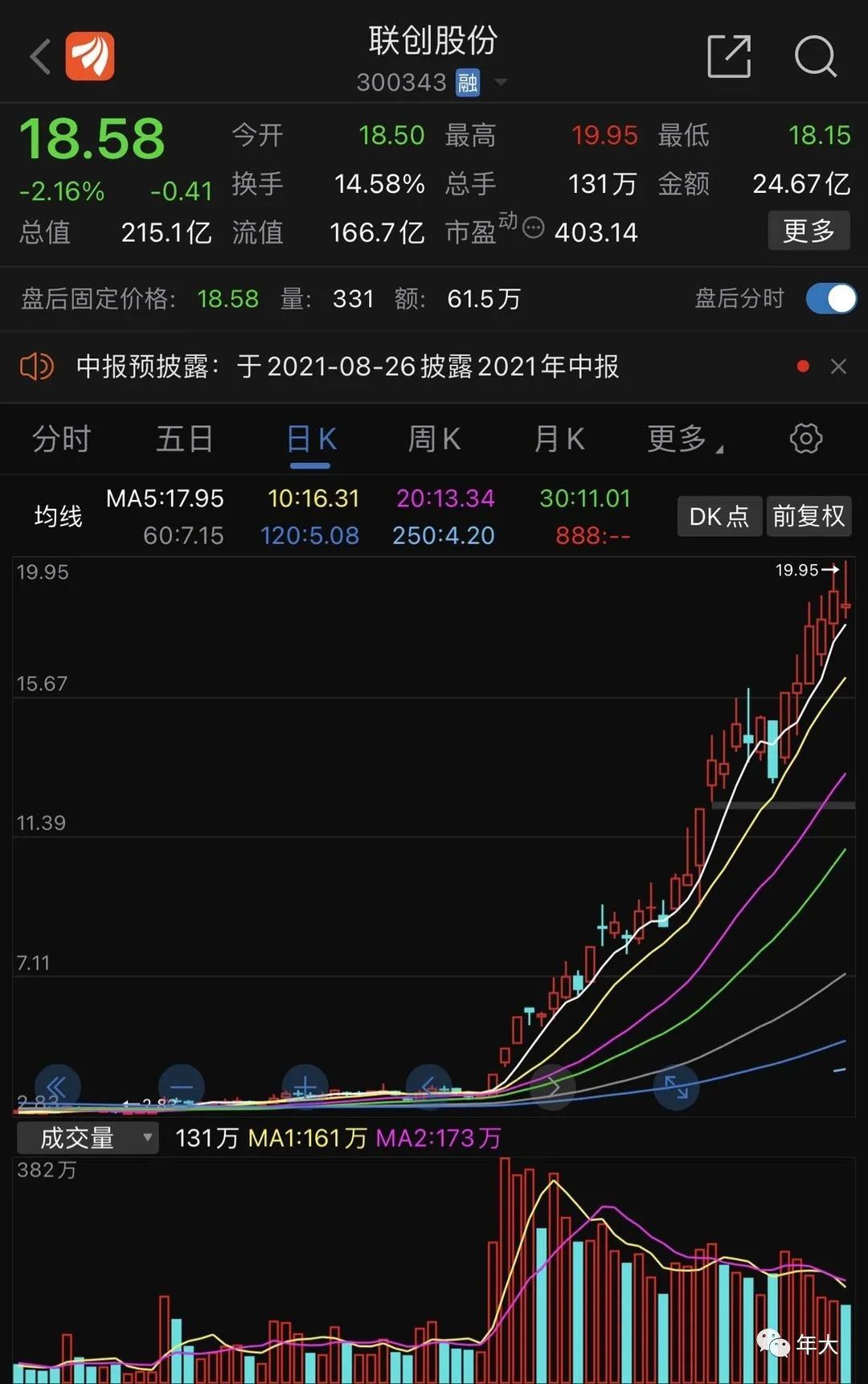868x1384 pixels.
Task: Tap 更多 to show more quote data
Action: (x=809, y=231)
